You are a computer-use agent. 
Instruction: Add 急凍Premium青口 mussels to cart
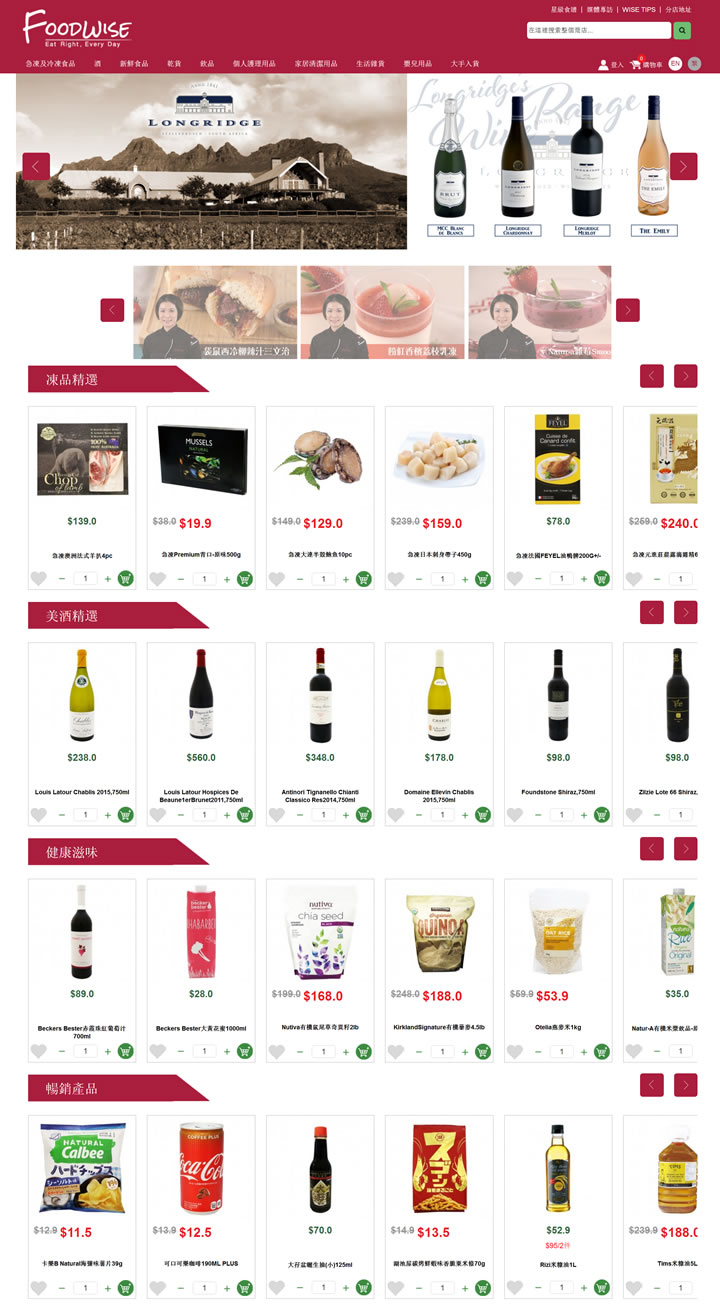point(245,579)
